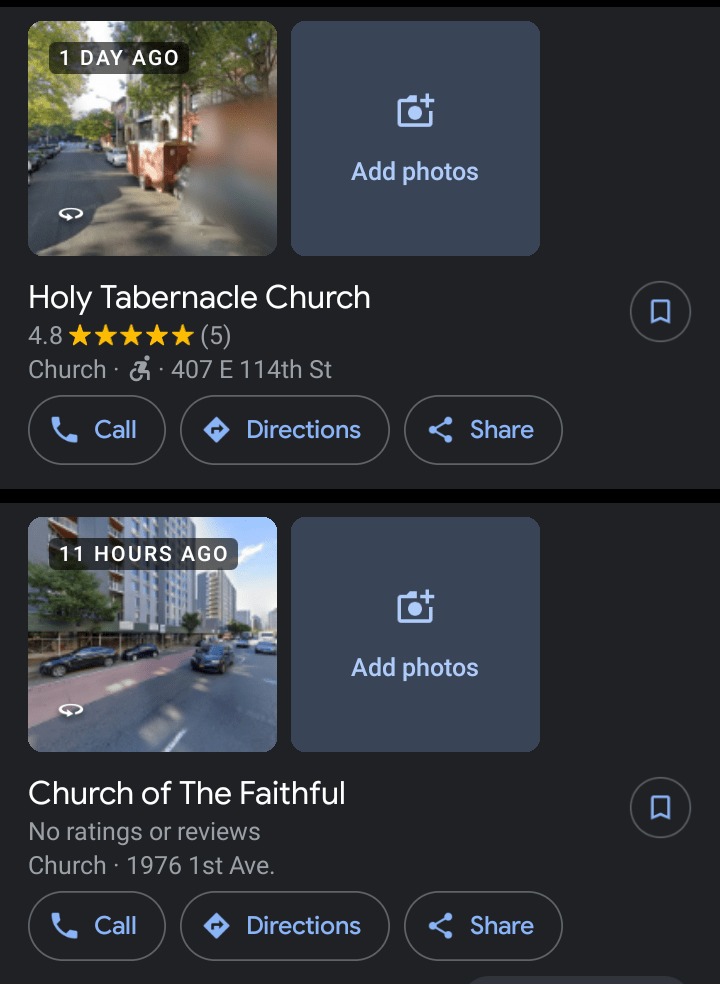Open Holy Tabernacle Church details
This screenshot has height=984, width=720.
[x=200, y=298]
